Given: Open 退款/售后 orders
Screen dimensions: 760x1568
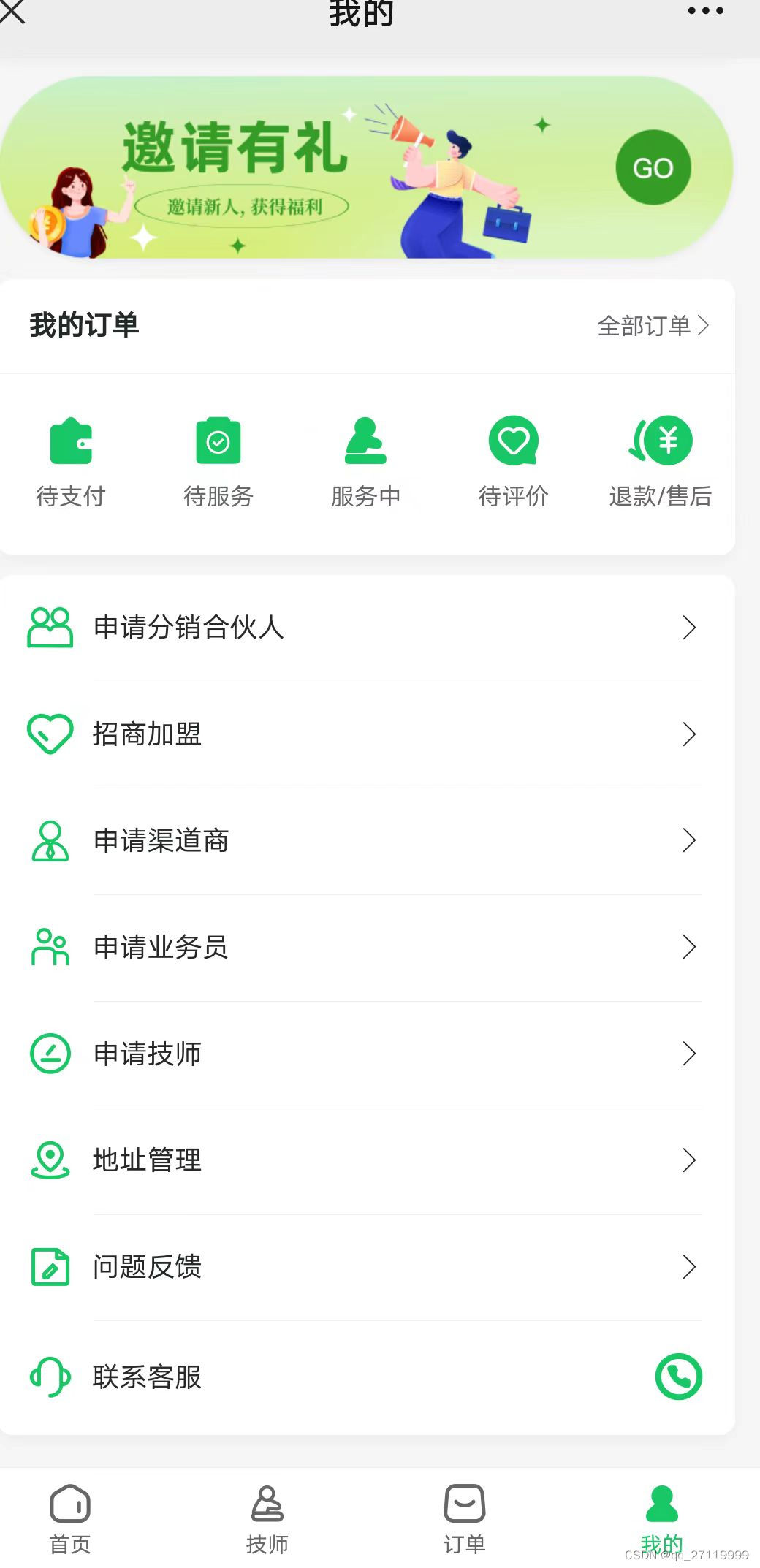Looking at the screenshot, I should (660, 462).
